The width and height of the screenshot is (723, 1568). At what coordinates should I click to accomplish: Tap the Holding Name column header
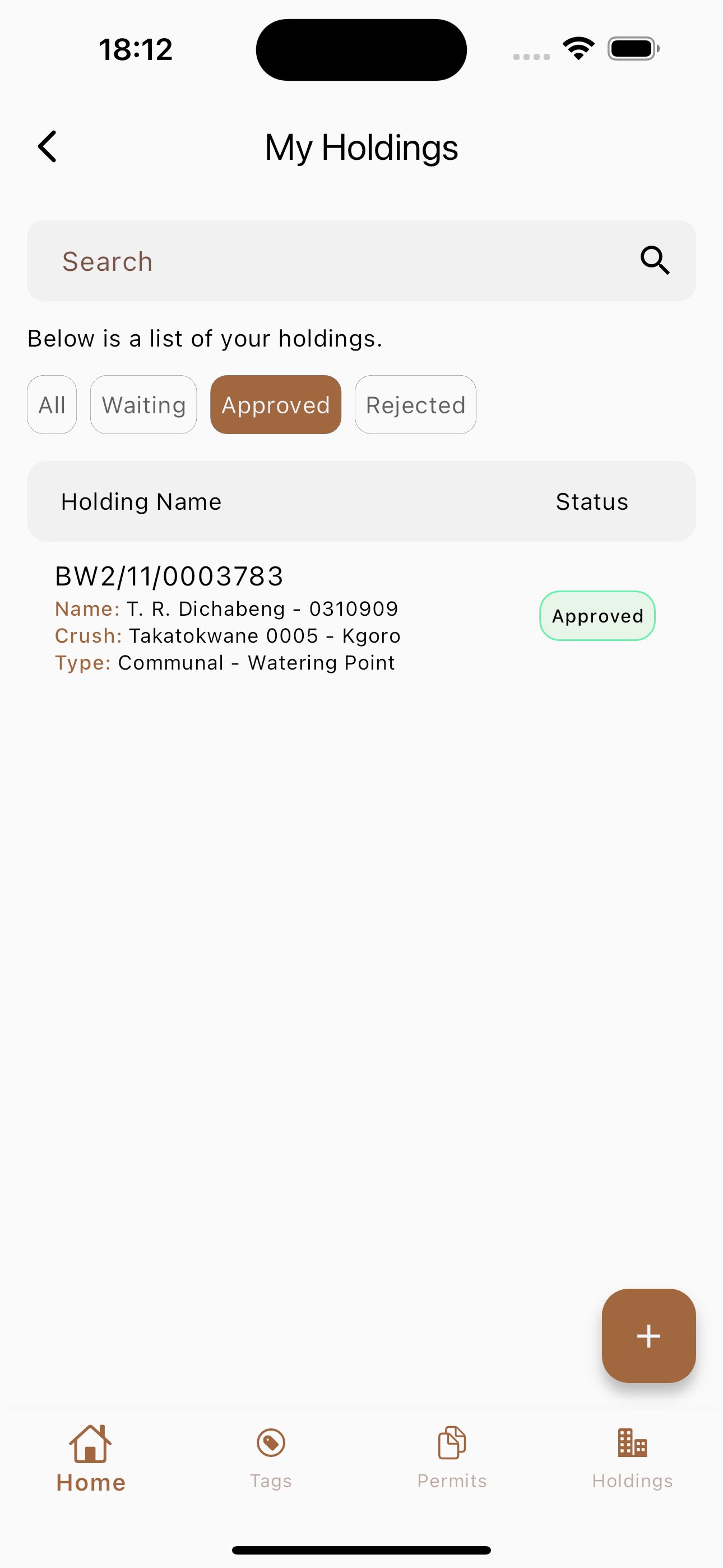pyautogui.click(x=141, y=501)
